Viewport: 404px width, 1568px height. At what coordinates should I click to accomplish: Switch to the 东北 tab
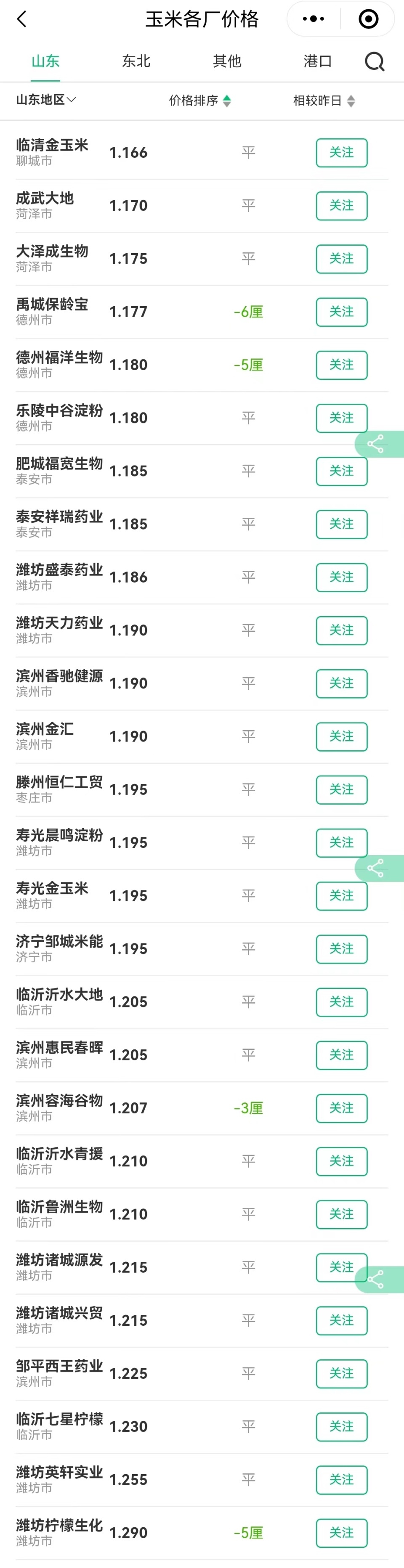pos(136,61)
